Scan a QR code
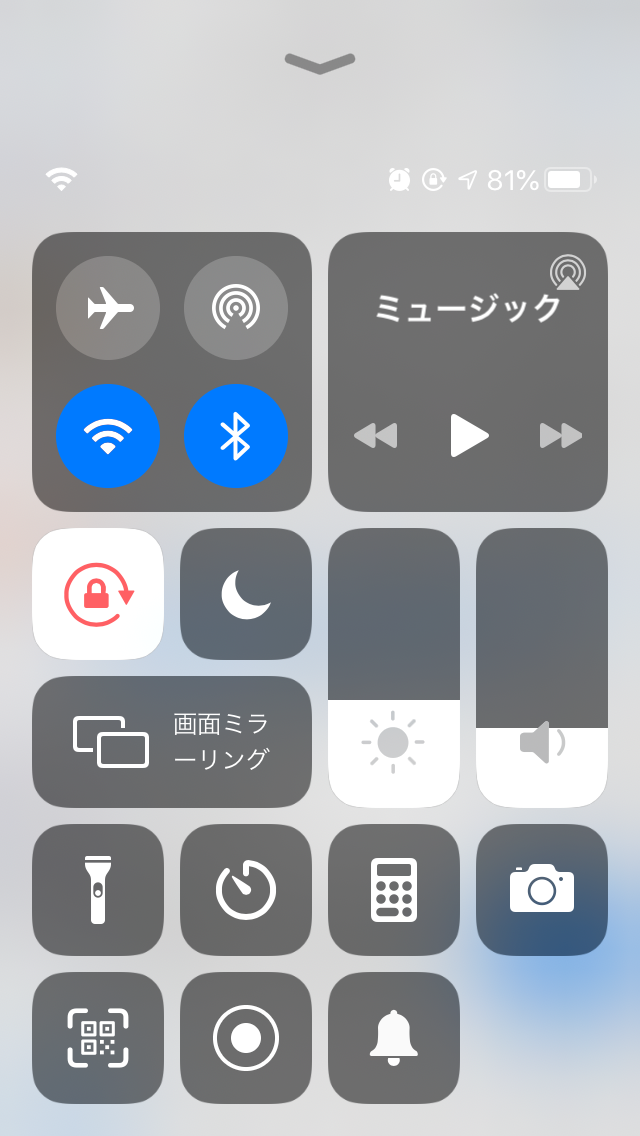Image resolution: width=640 pixels, height=1136 pixels. point(98,1038)
